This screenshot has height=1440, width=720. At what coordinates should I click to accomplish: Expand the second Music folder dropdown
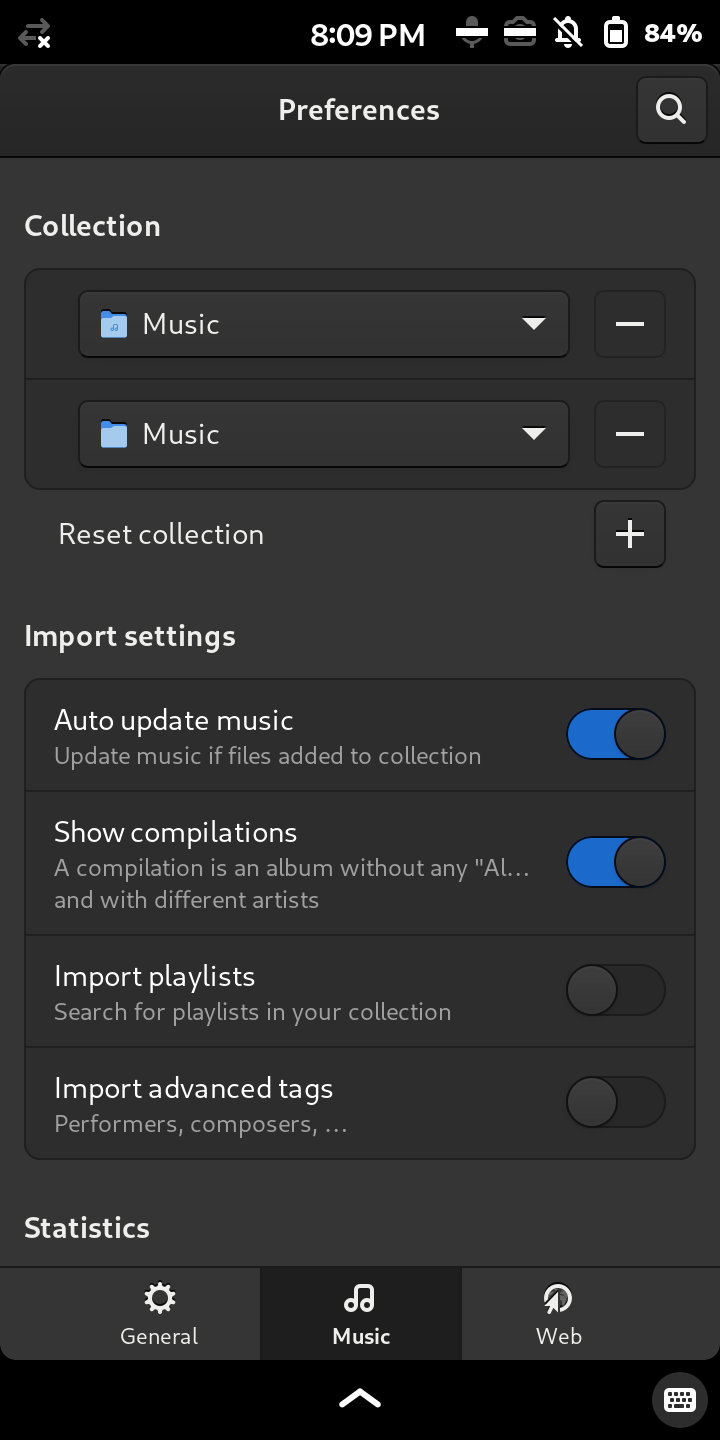coord(324,434)
